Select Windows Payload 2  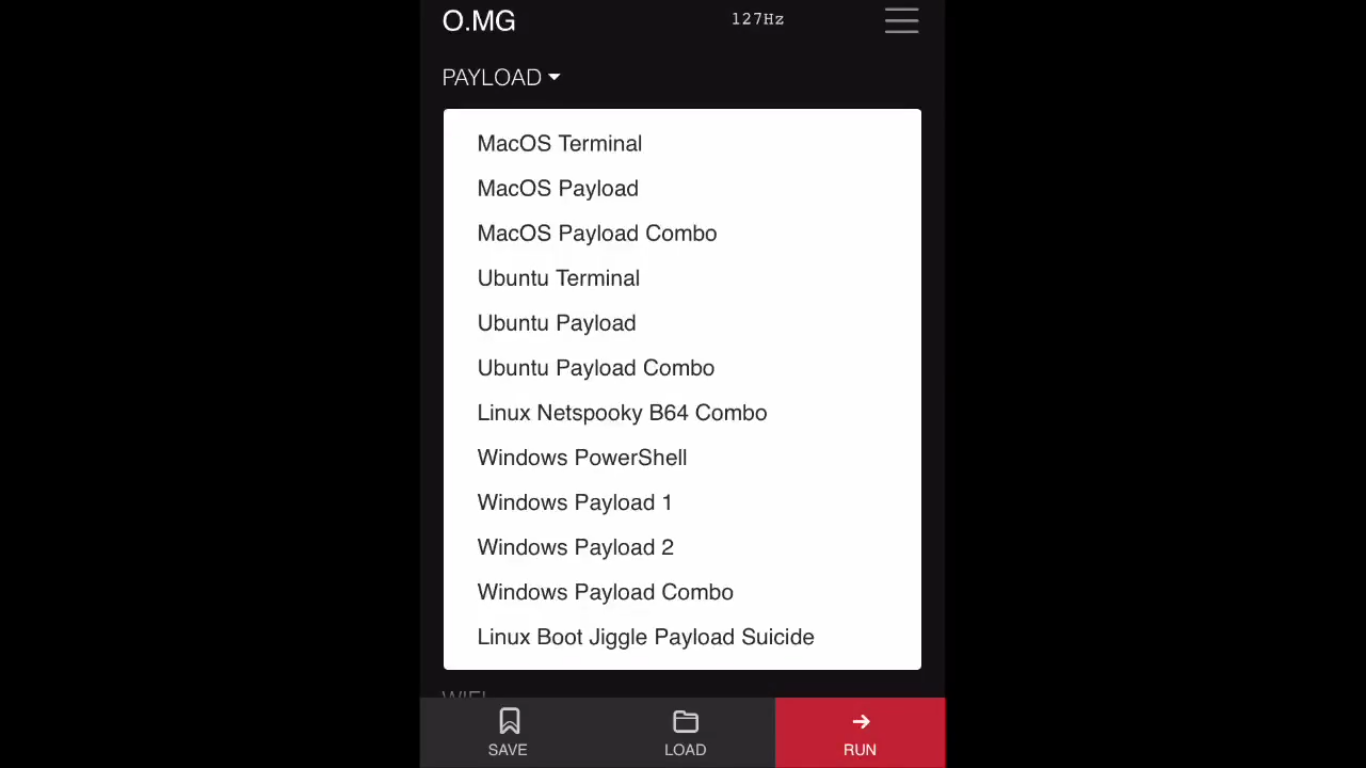tap(575, 548)
